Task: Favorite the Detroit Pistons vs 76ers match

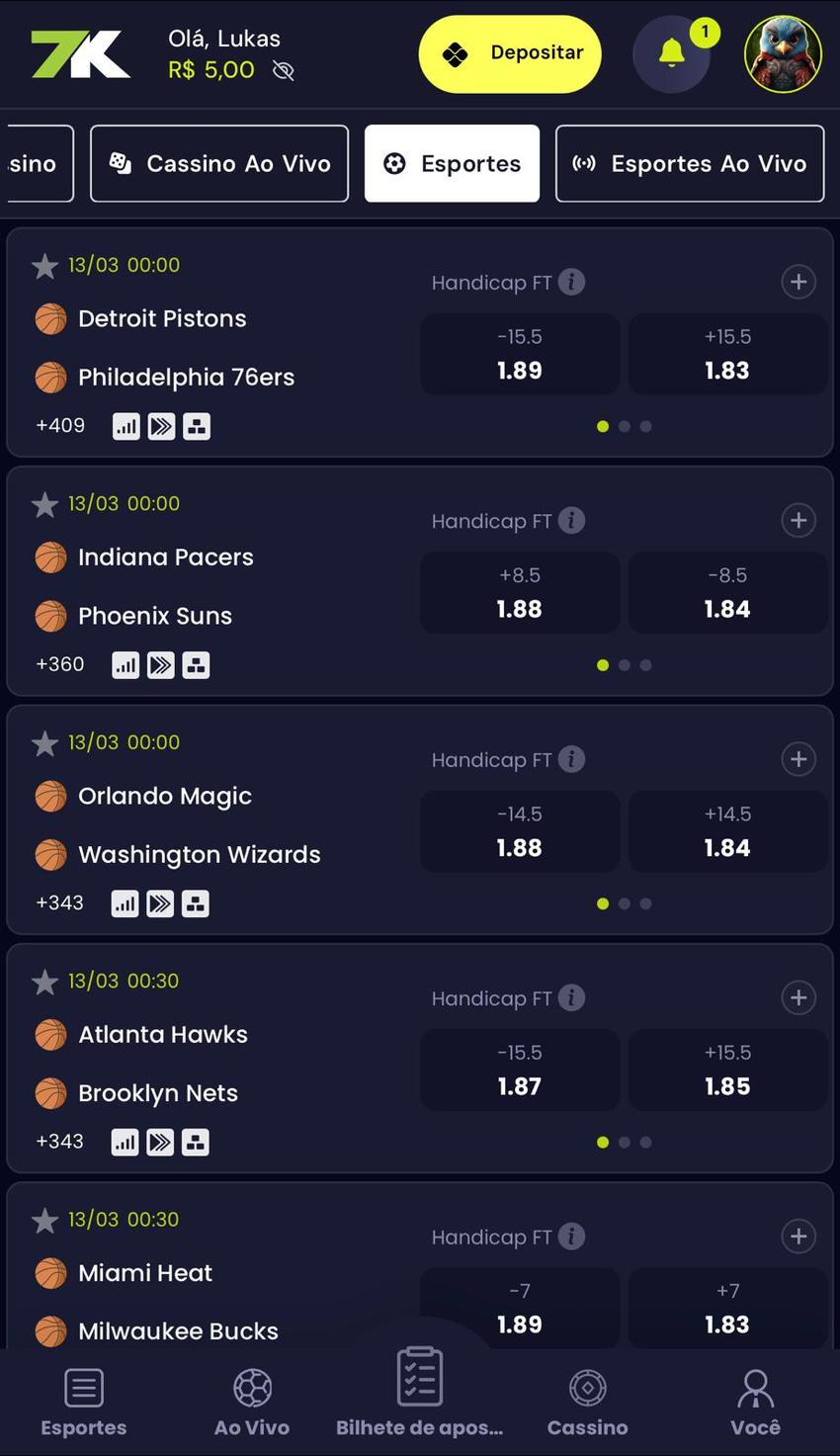Action: (44, 266)
